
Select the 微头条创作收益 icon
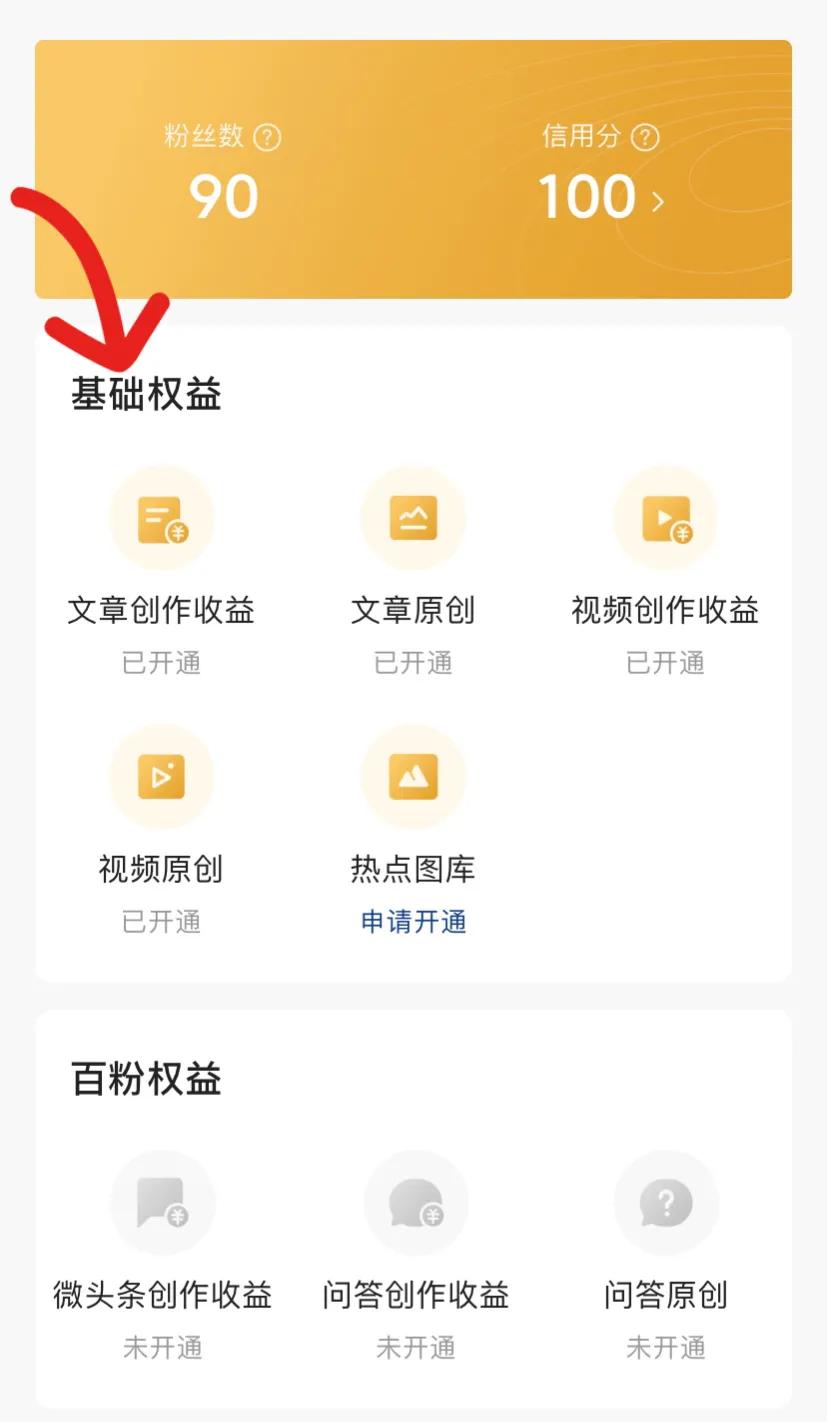(162, 1203)
